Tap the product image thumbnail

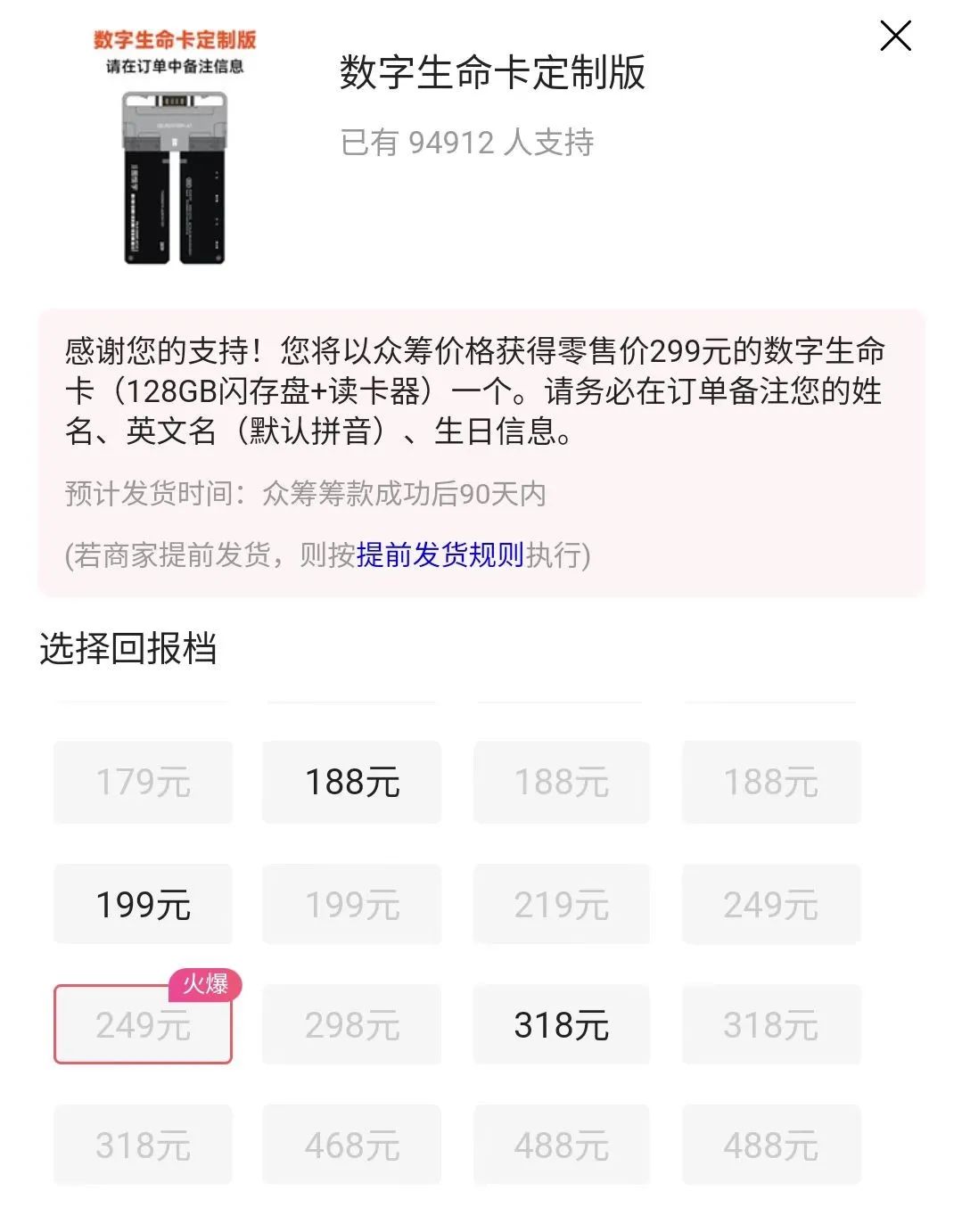(x=175, y=147)
